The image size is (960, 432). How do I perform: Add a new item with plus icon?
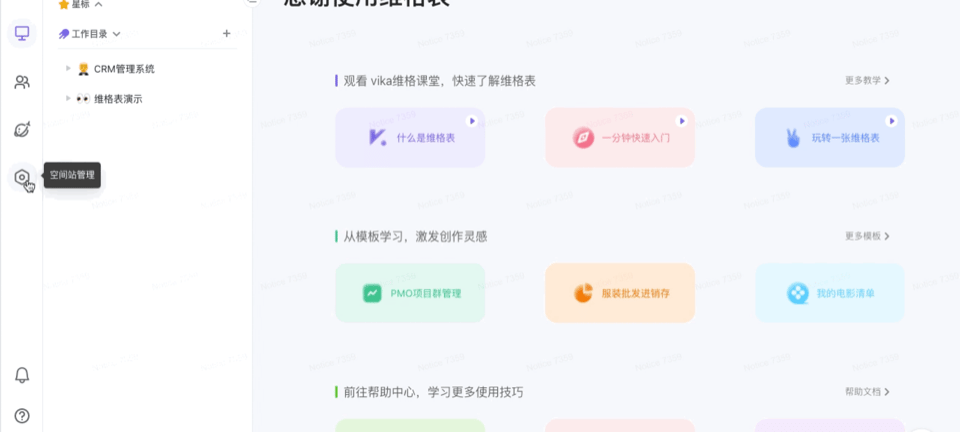pyautogui.click(x=226, y=33)
